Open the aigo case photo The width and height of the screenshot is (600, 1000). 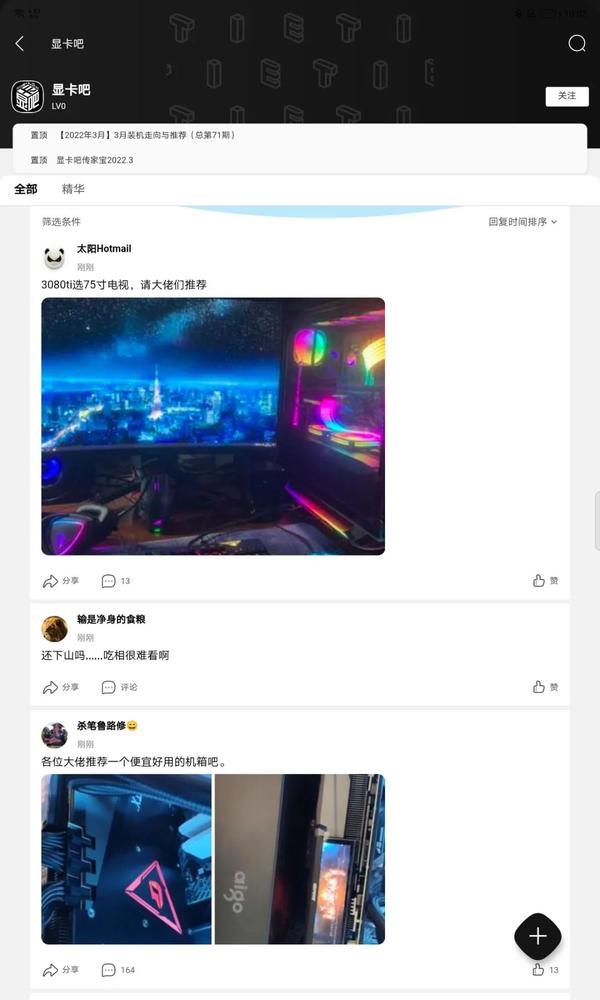coord(300,859)
